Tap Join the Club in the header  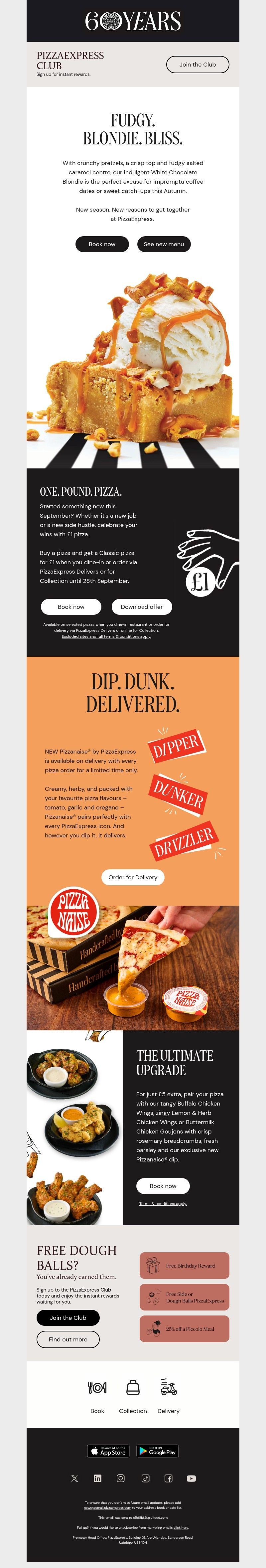[197, 65]
